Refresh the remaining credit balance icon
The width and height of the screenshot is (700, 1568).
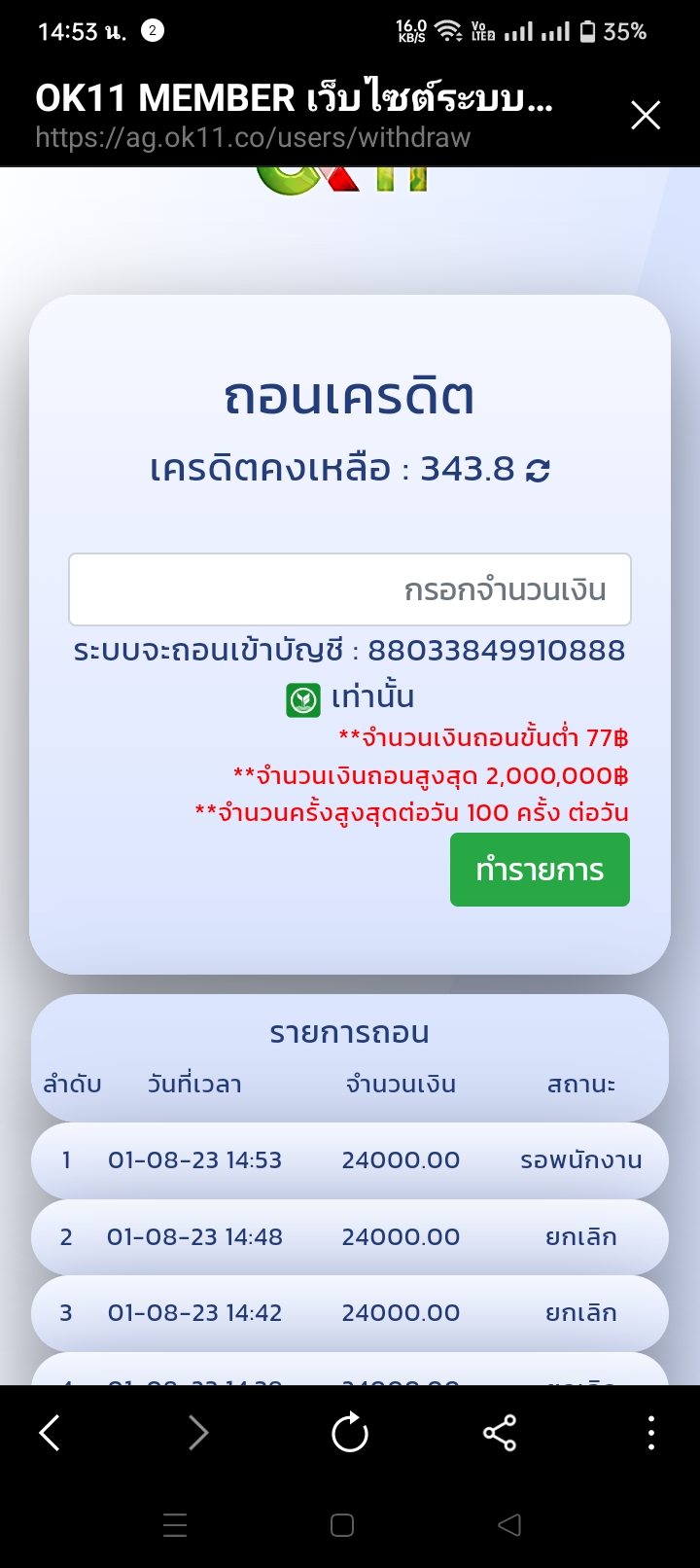538,471
